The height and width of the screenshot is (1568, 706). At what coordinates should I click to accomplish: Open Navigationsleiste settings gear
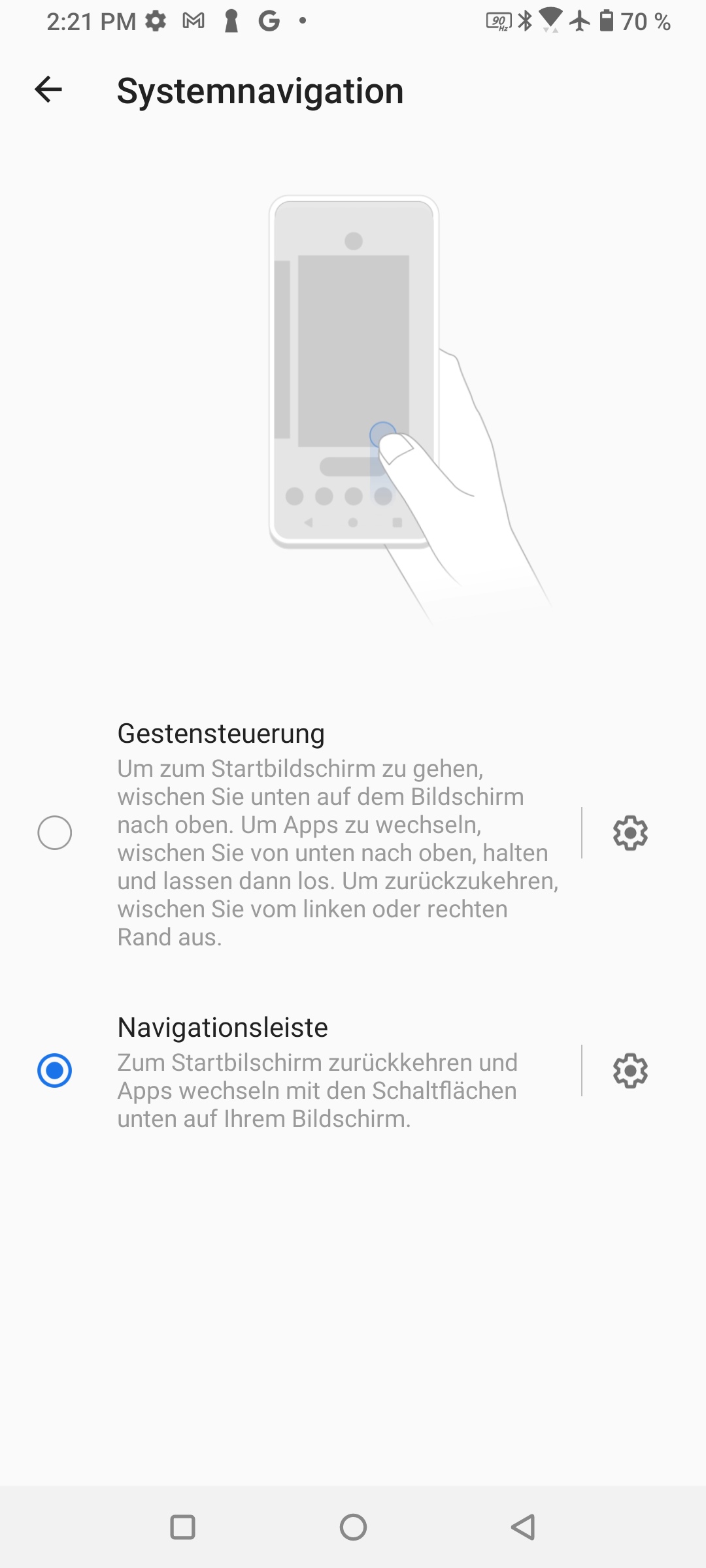click(630, 1070)
